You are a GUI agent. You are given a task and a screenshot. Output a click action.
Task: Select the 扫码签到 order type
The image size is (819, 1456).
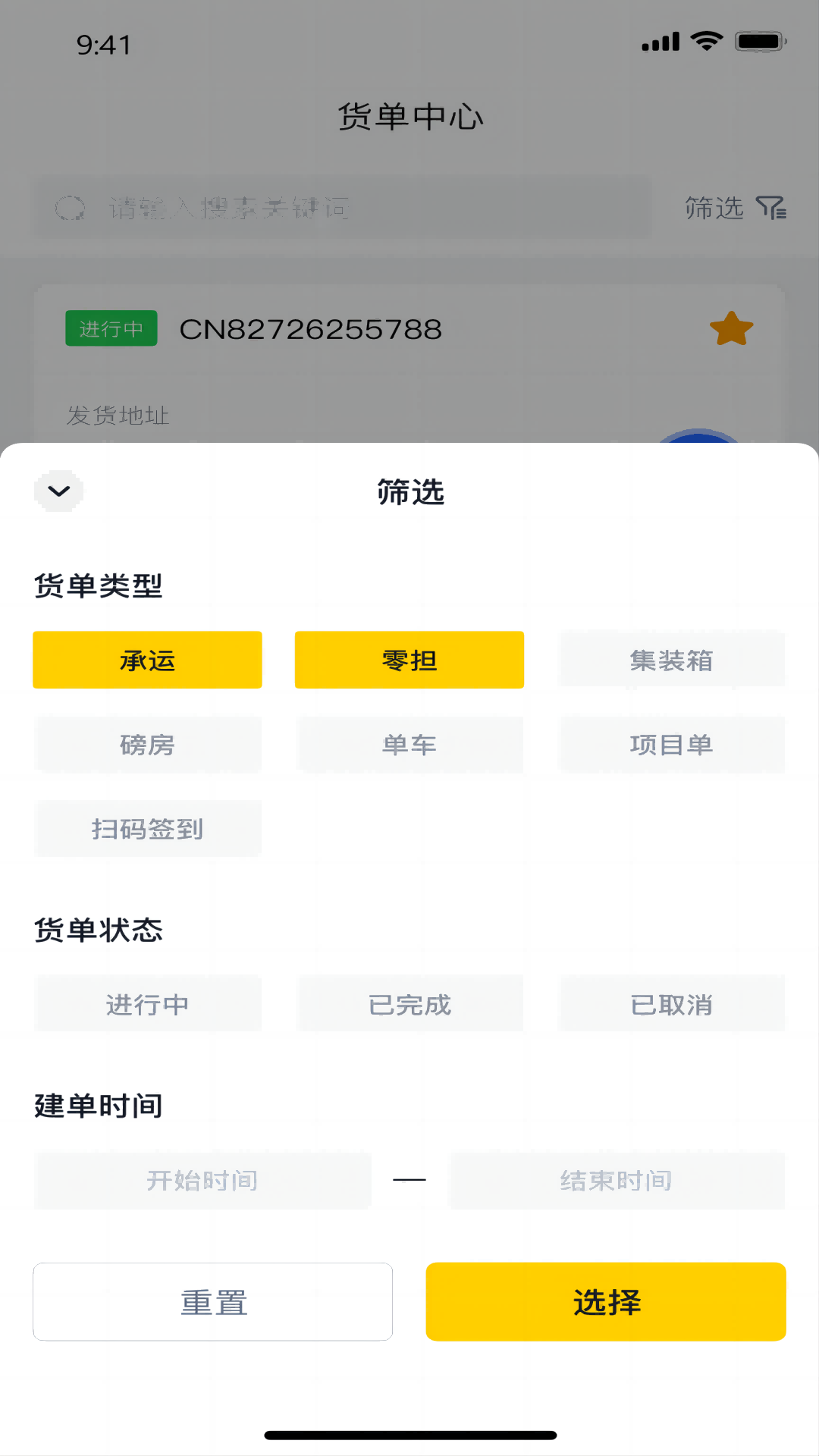point(147,829)
